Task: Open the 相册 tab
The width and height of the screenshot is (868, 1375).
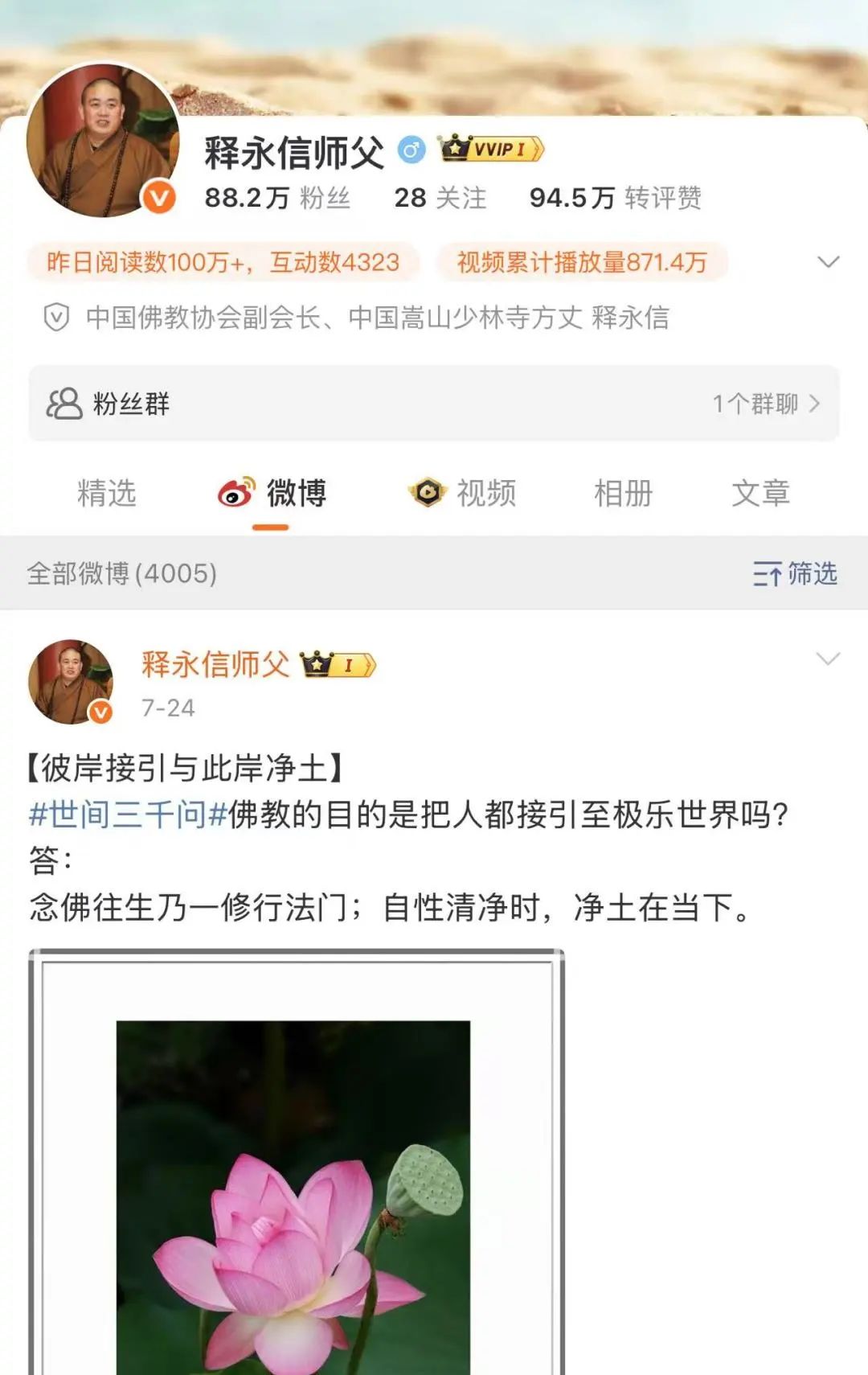Action: pos(623,493)
